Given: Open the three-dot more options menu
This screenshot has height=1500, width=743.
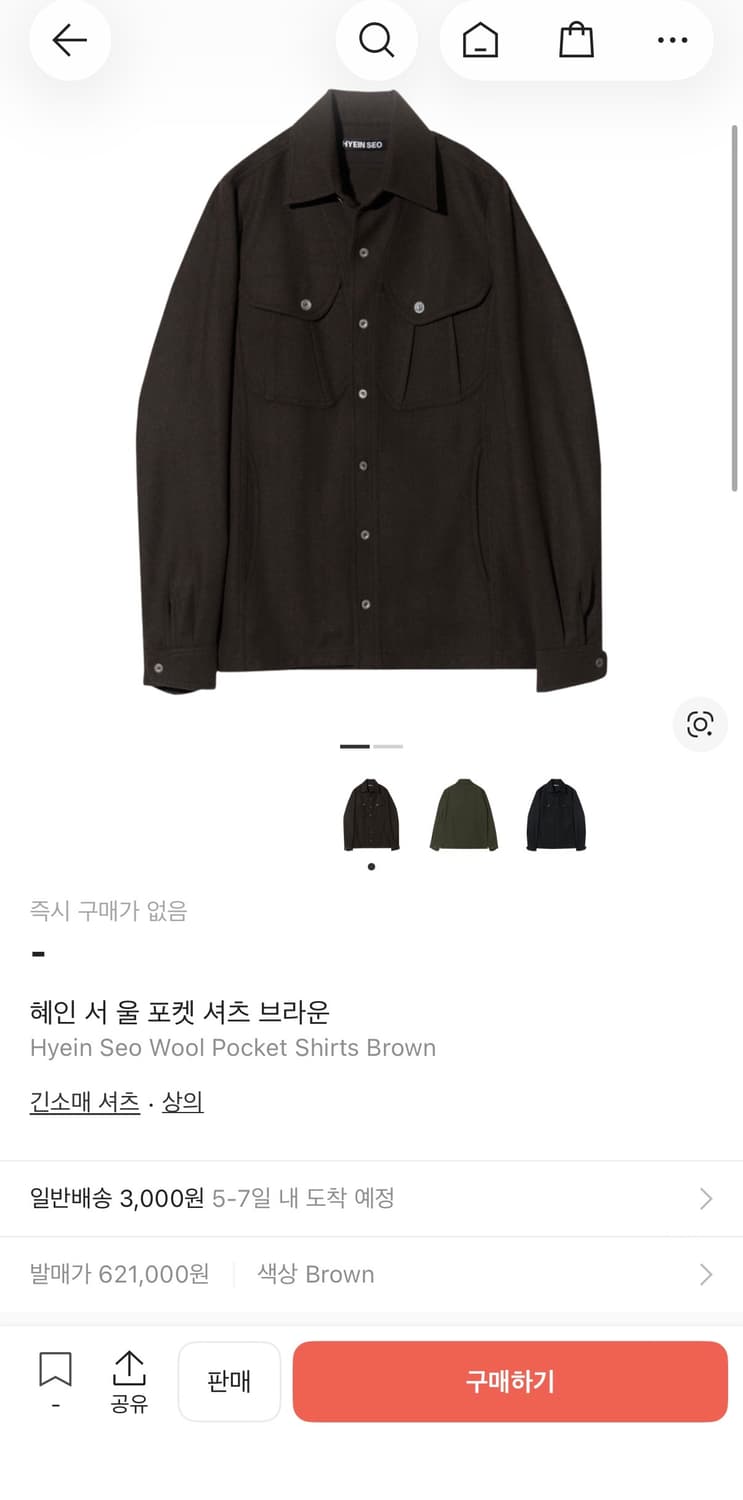Looking at the screenshot, I should click(672, 40).
